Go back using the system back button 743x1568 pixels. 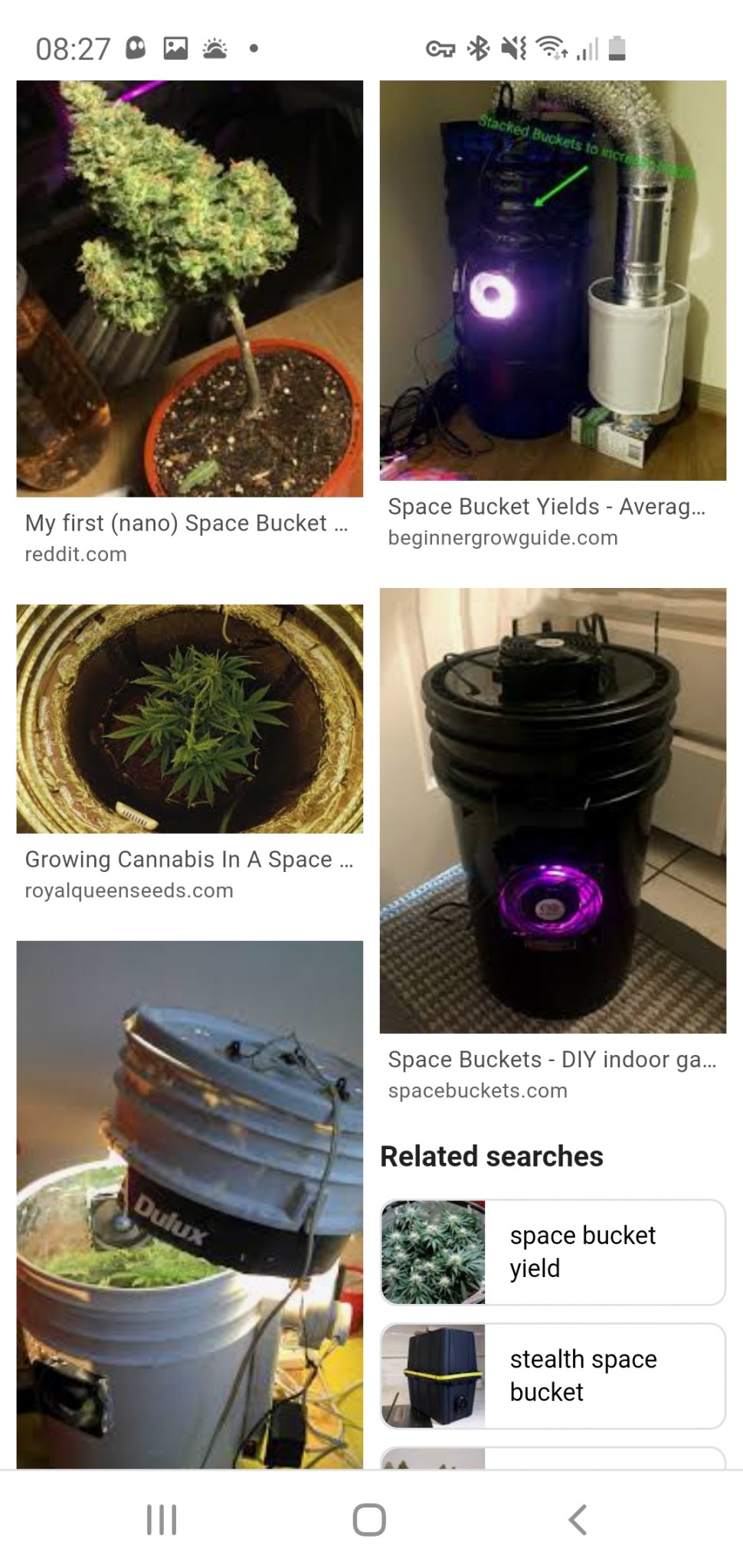coord(578,1520)
